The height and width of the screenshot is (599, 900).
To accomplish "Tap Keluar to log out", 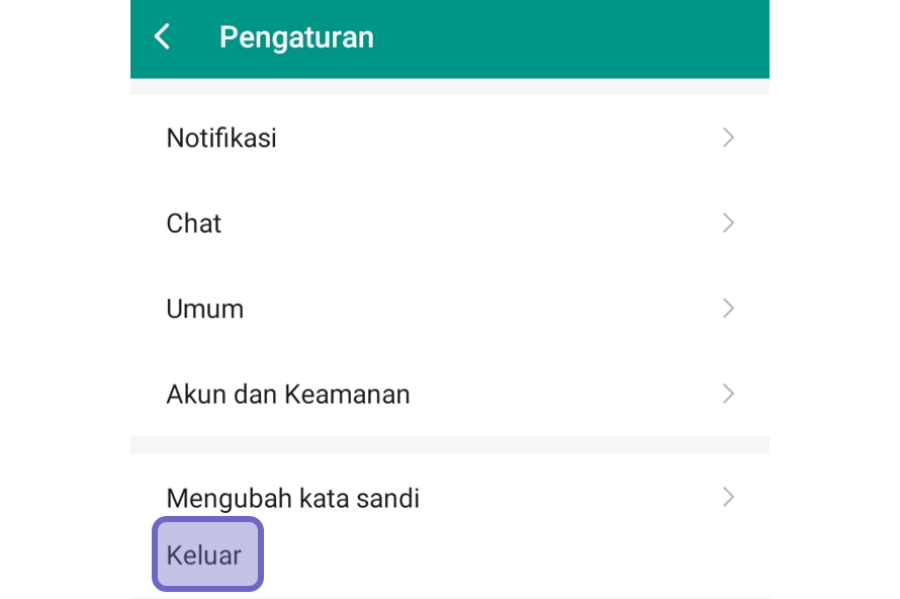I will click(207, 554).
